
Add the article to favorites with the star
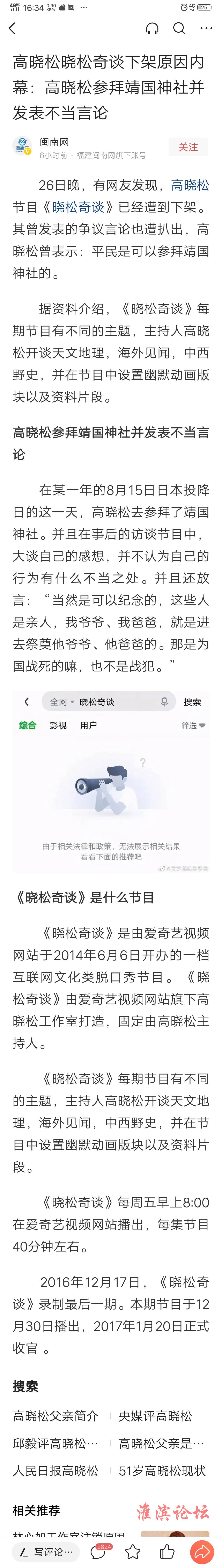tap(133, 1552)
